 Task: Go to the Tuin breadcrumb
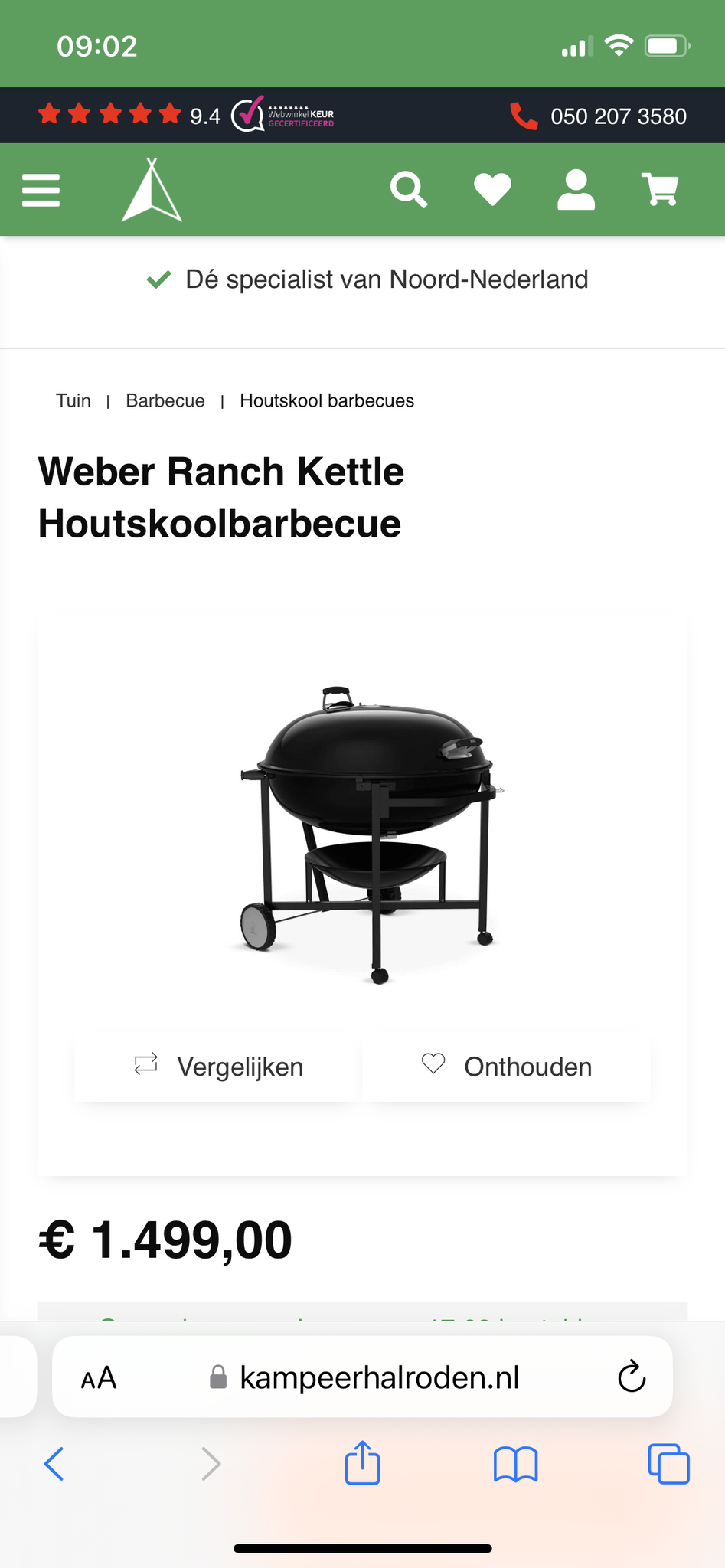(x=73, y=400)
